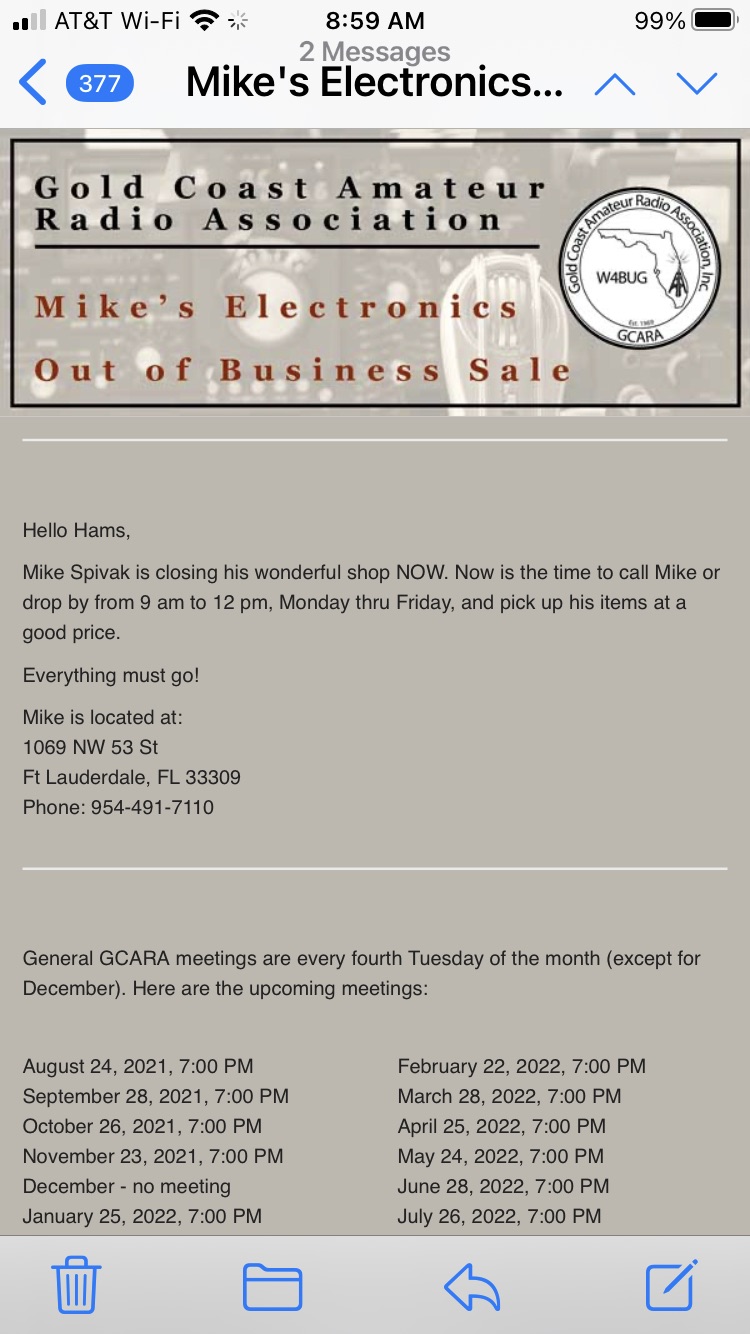This screenshot has width=750, height=1334.
Task: Delete this email with the trash icon
Action: tap(76, 1286)
